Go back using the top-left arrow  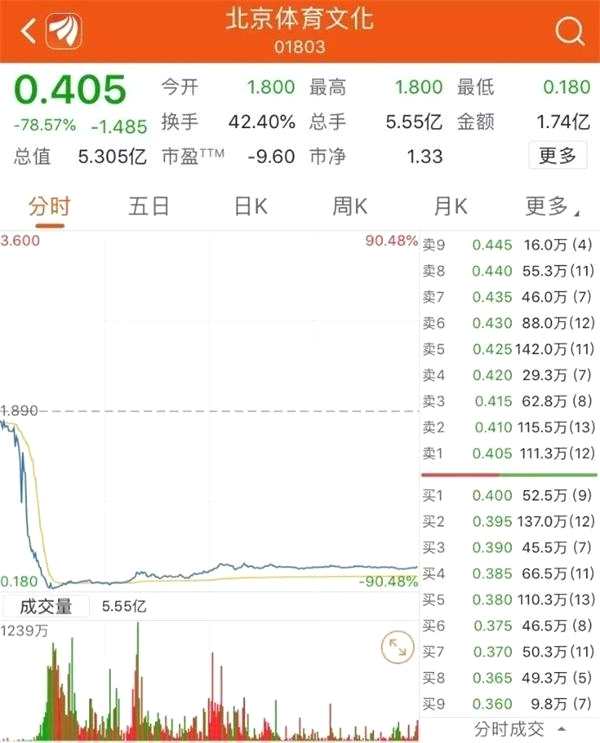pyautogui.click(x=28, y=31)
